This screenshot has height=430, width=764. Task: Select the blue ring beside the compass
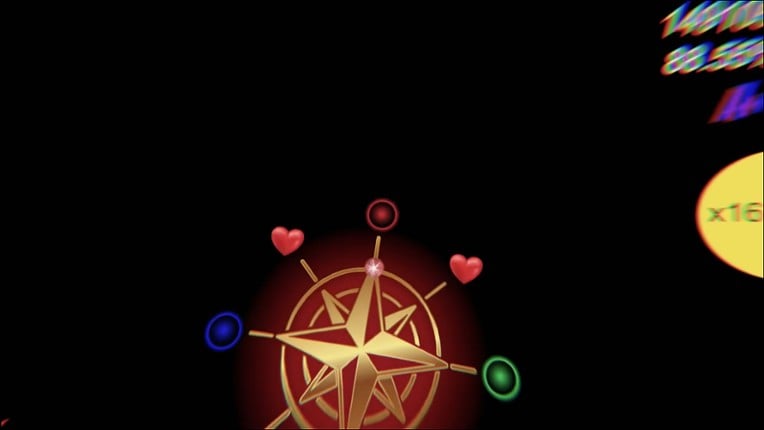[223, 331]
